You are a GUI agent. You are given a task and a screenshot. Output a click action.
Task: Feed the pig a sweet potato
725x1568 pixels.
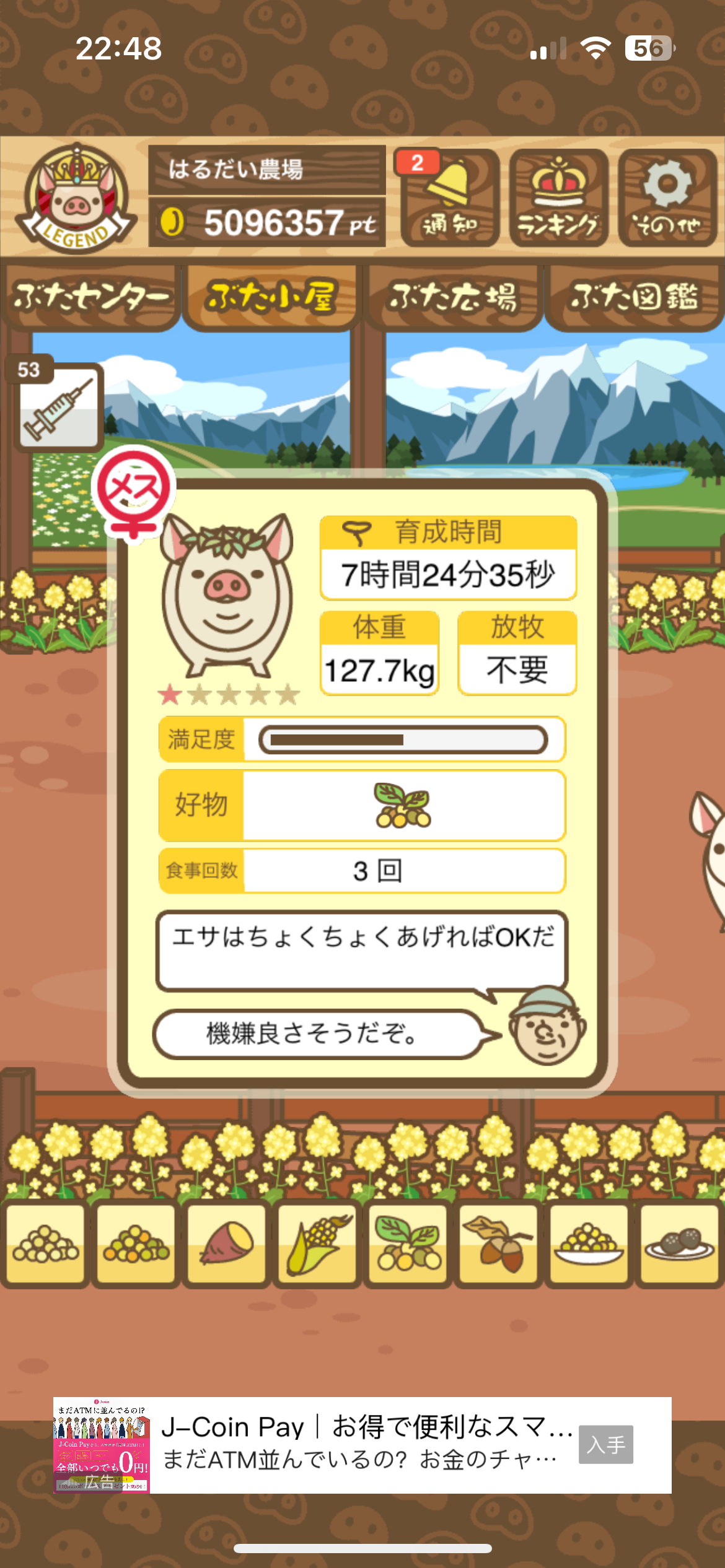click(227, 1243)
